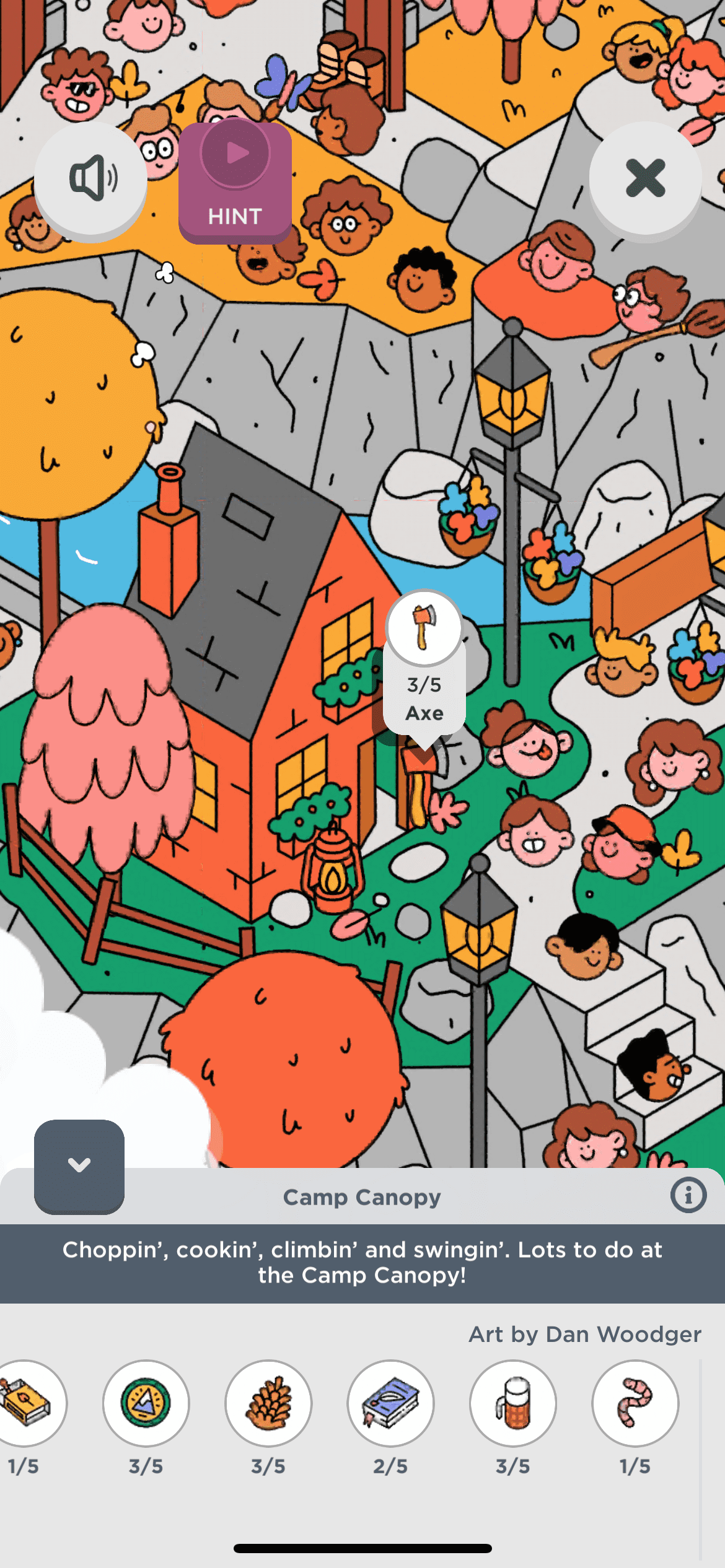725x1568 pixels.
Task: Select the worm item
Action: click(635, 1403)
